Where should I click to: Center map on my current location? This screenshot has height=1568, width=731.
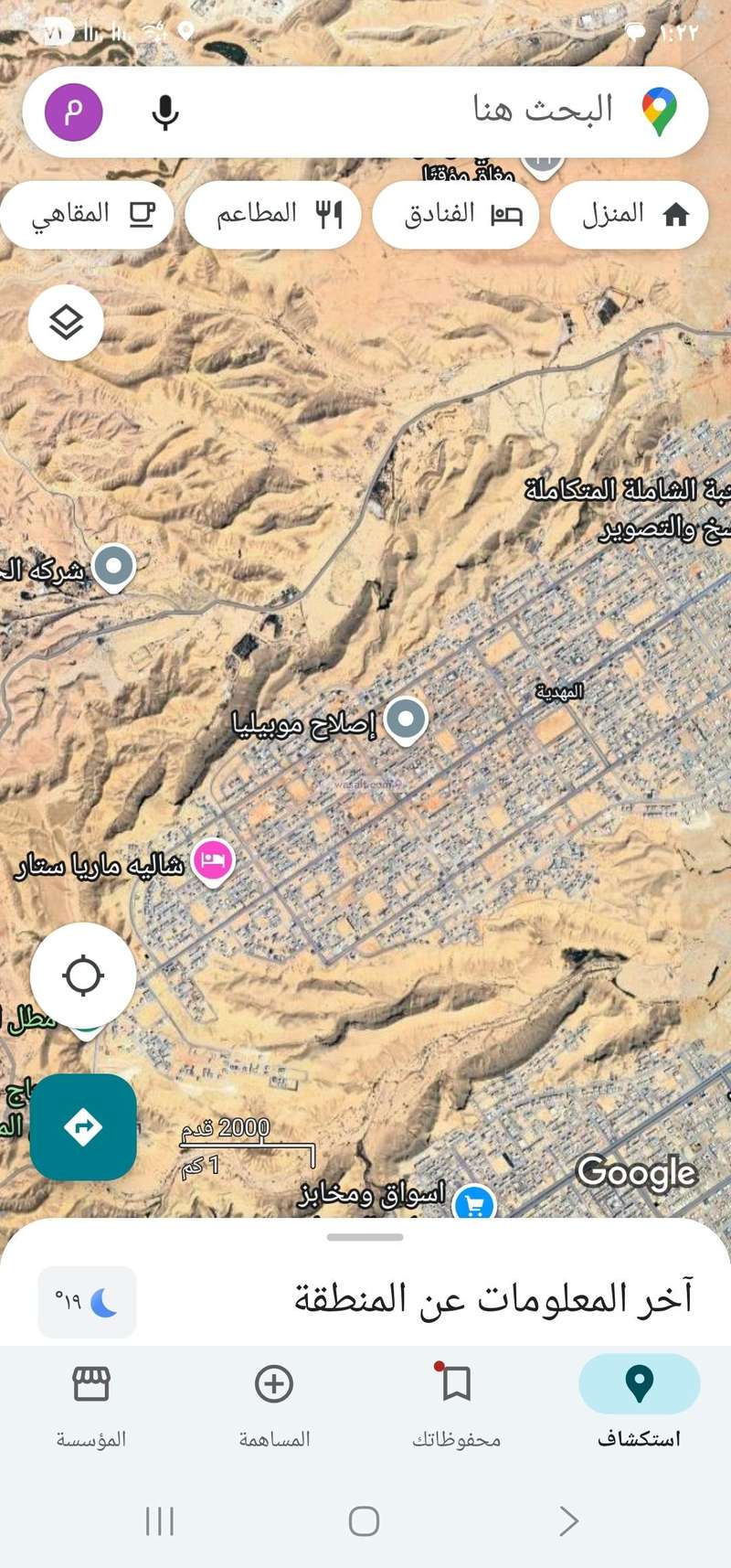coord(83,976)
